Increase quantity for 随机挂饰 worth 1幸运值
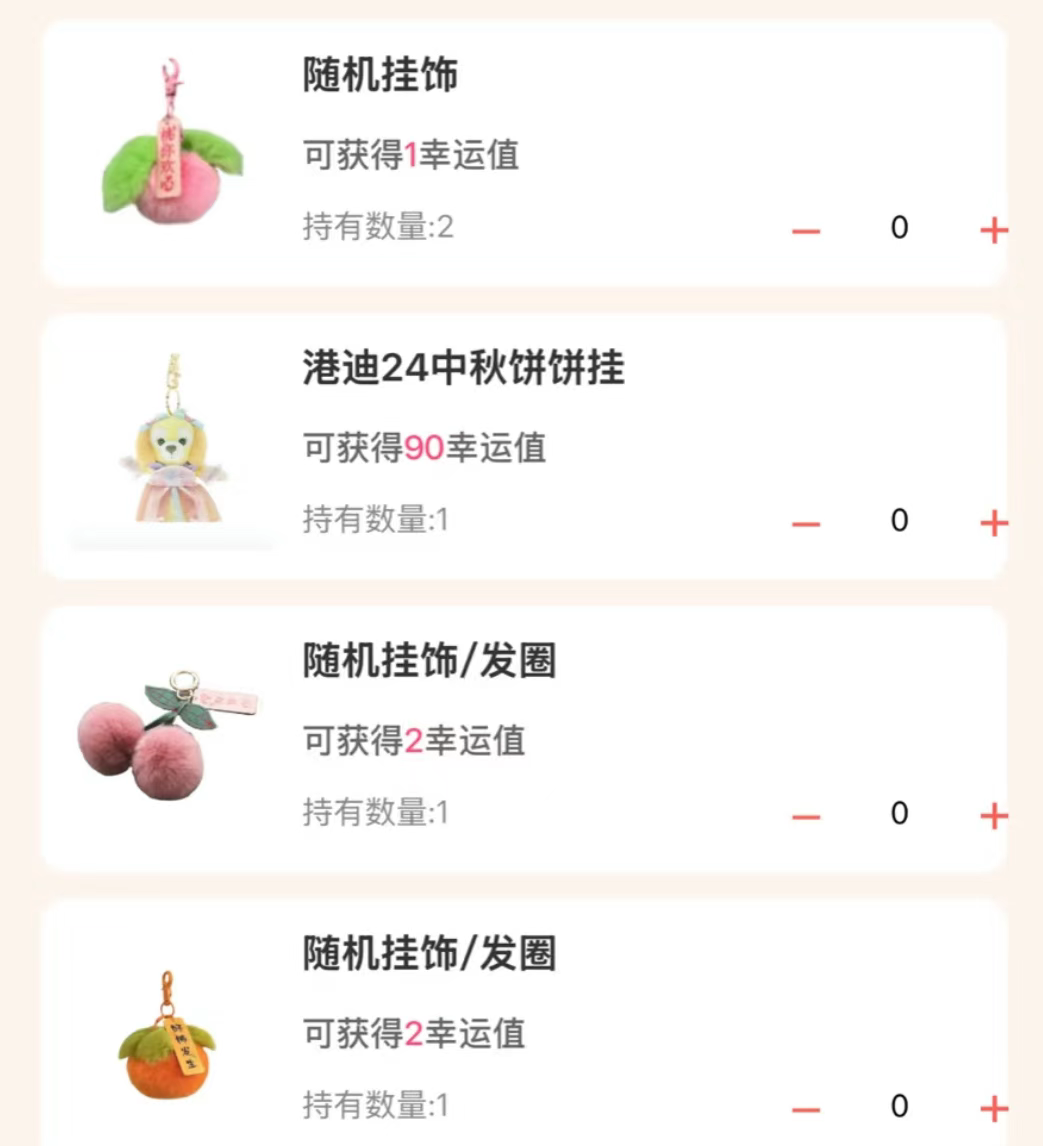 point(993,231)
